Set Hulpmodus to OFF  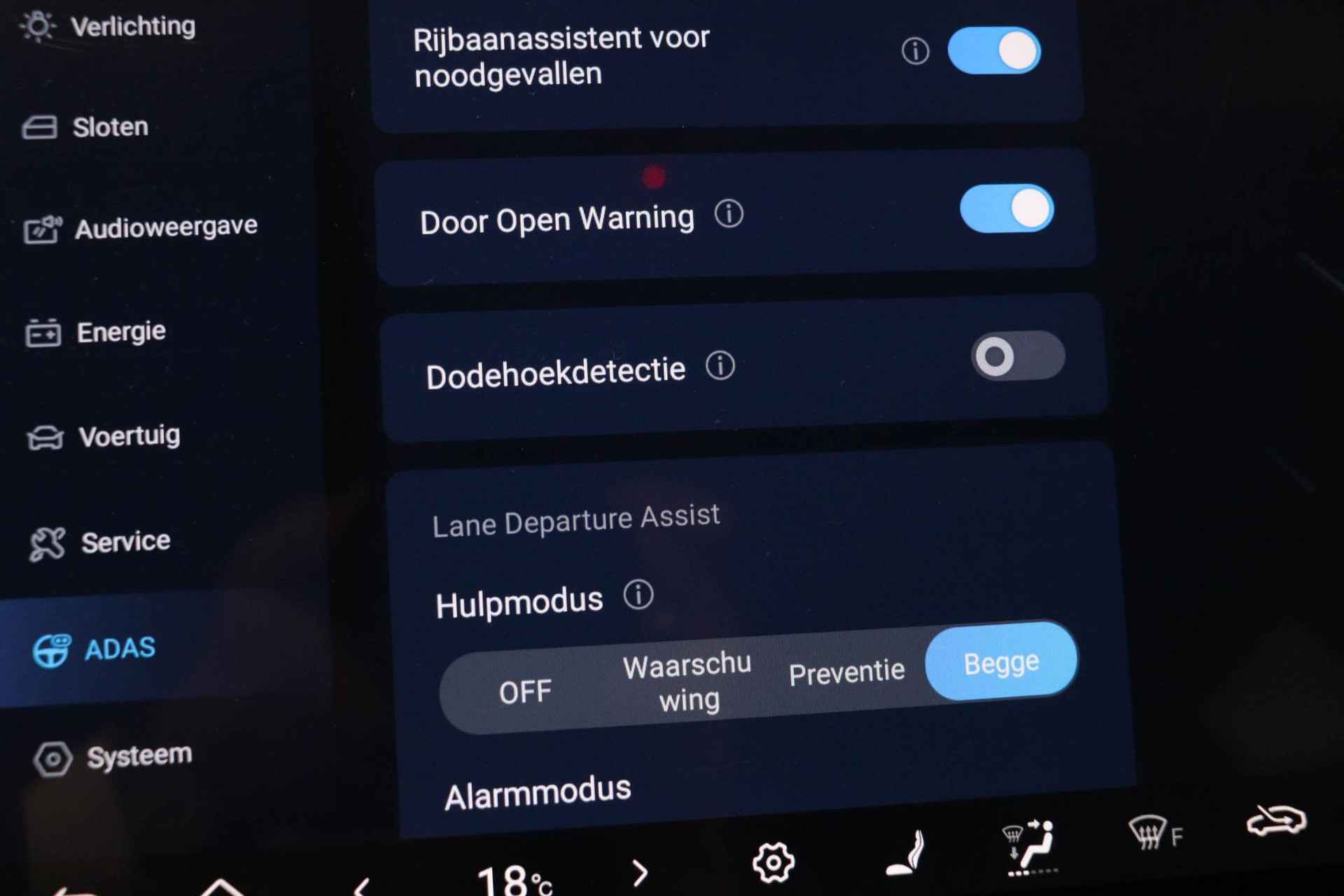[x=525, y=692]
